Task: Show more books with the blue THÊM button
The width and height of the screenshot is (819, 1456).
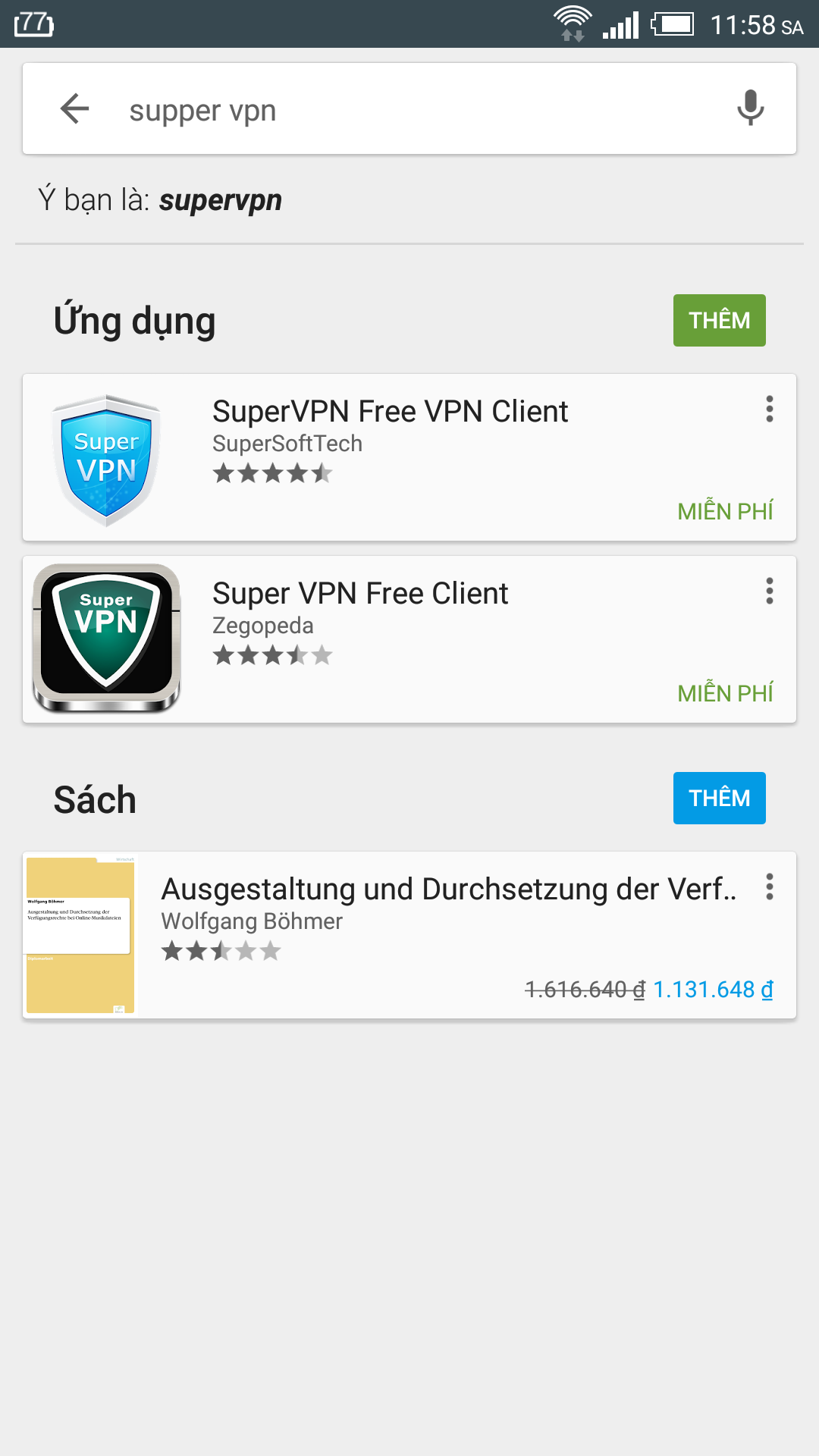Action: pos(719,798)
